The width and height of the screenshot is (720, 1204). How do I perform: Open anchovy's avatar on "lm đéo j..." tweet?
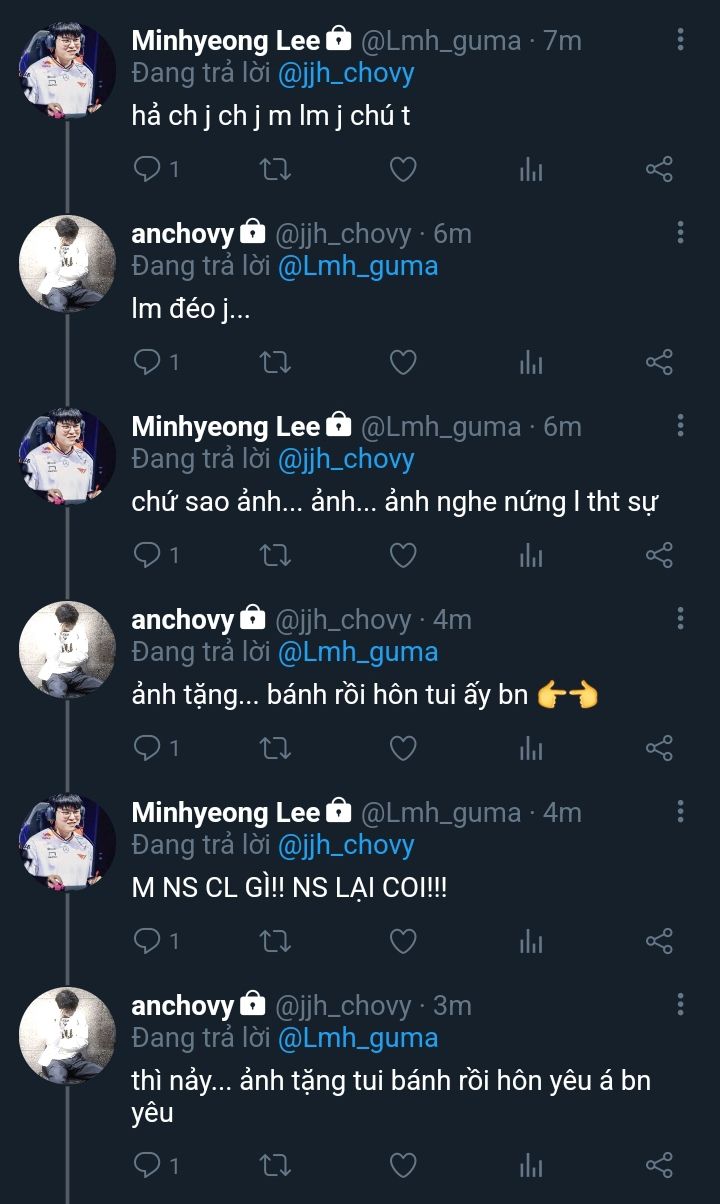tap(68, 262)
